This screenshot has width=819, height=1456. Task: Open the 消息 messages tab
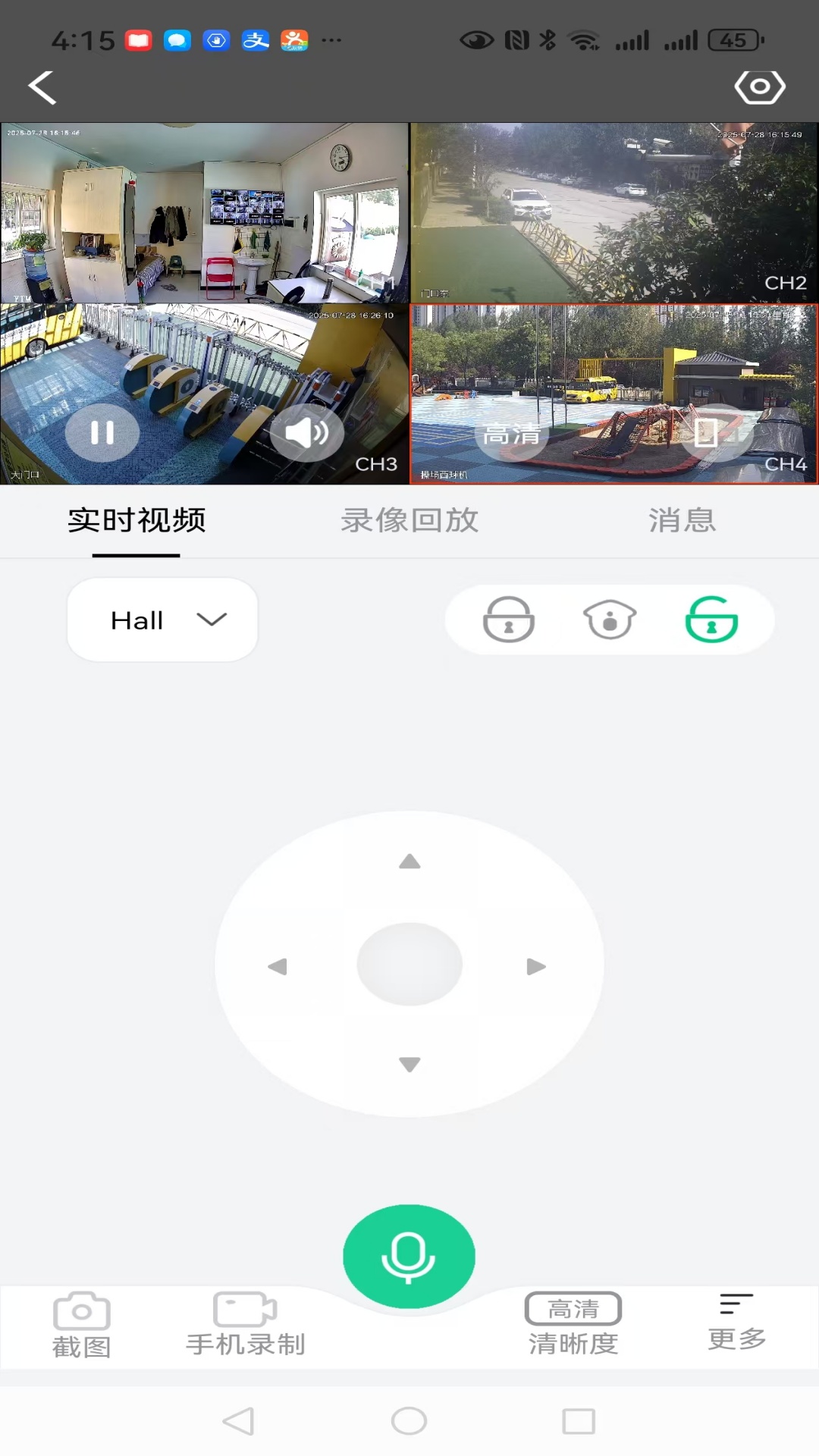681,521
